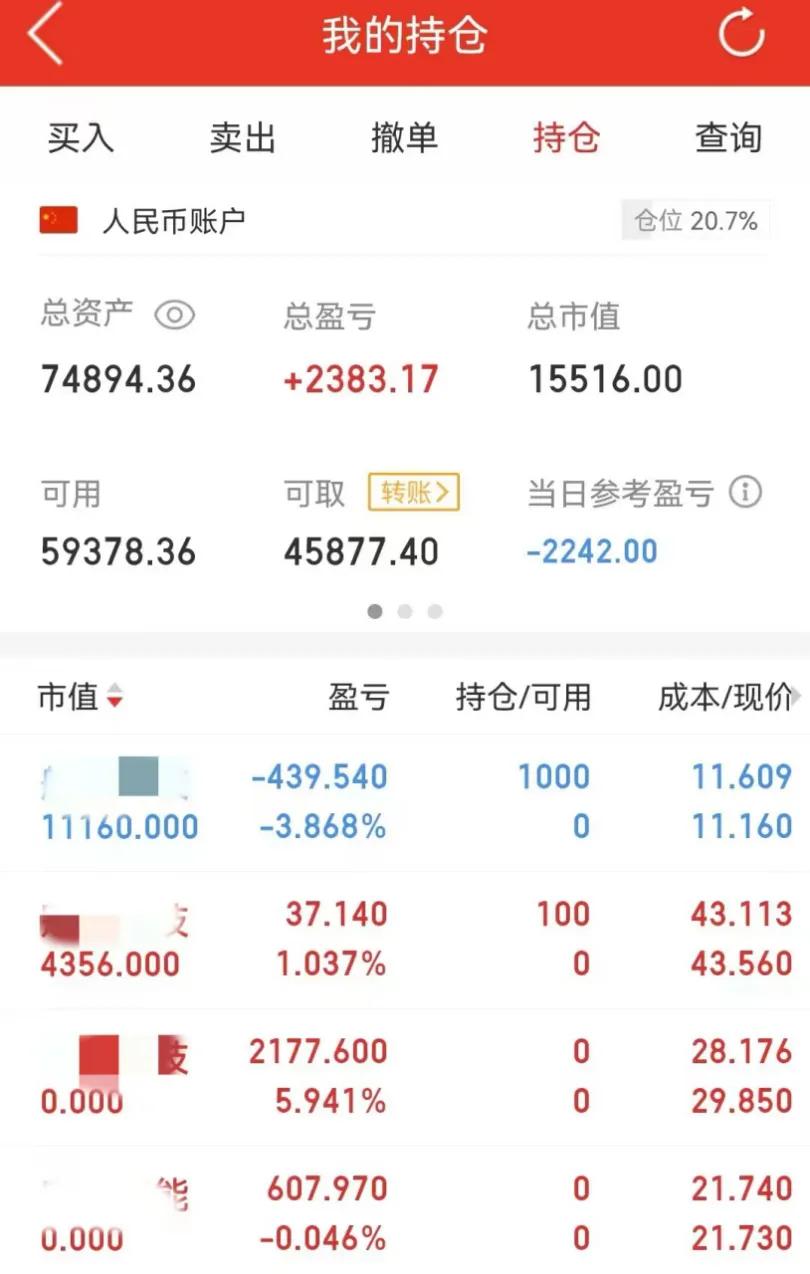Go back from the 我的持仓 screen
Viewport: 810px width, 1274px height.
(x=45, y=36)
